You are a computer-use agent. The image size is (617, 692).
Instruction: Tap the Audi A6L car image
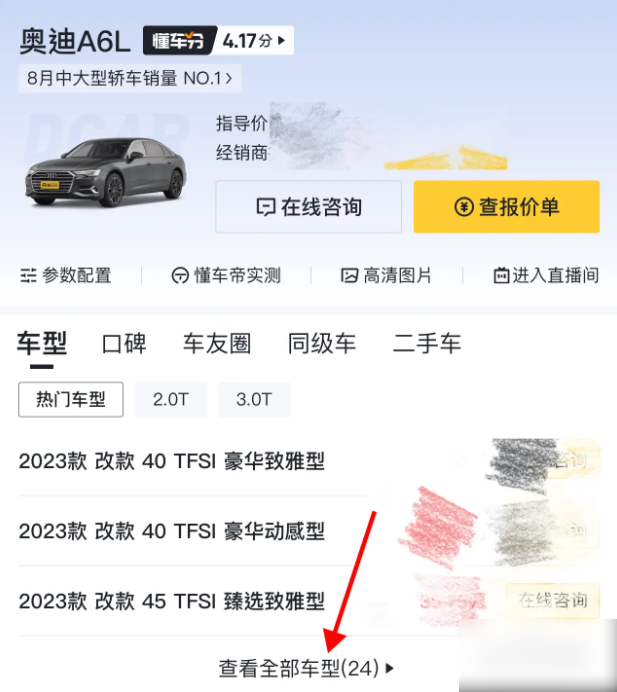pos(106,173)
